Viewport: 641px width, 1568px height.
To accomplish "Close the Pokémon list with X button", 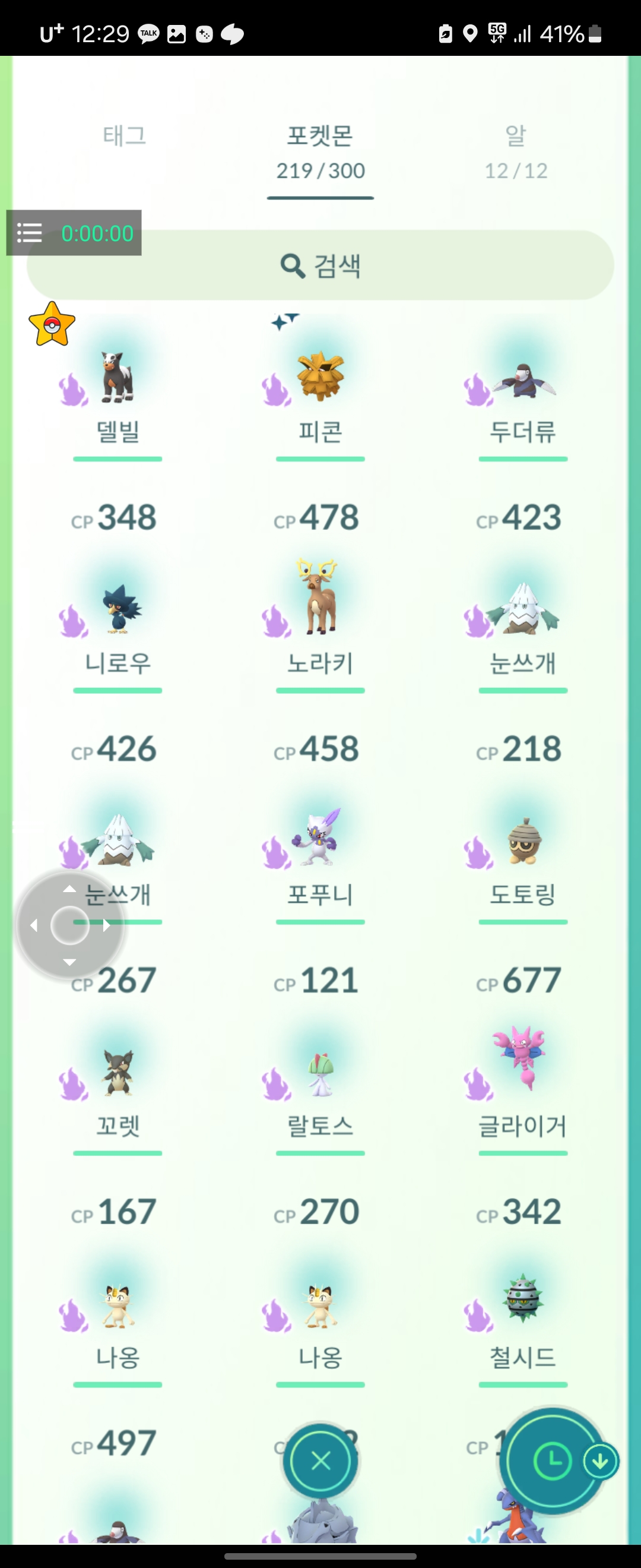I will point(320,1461).
